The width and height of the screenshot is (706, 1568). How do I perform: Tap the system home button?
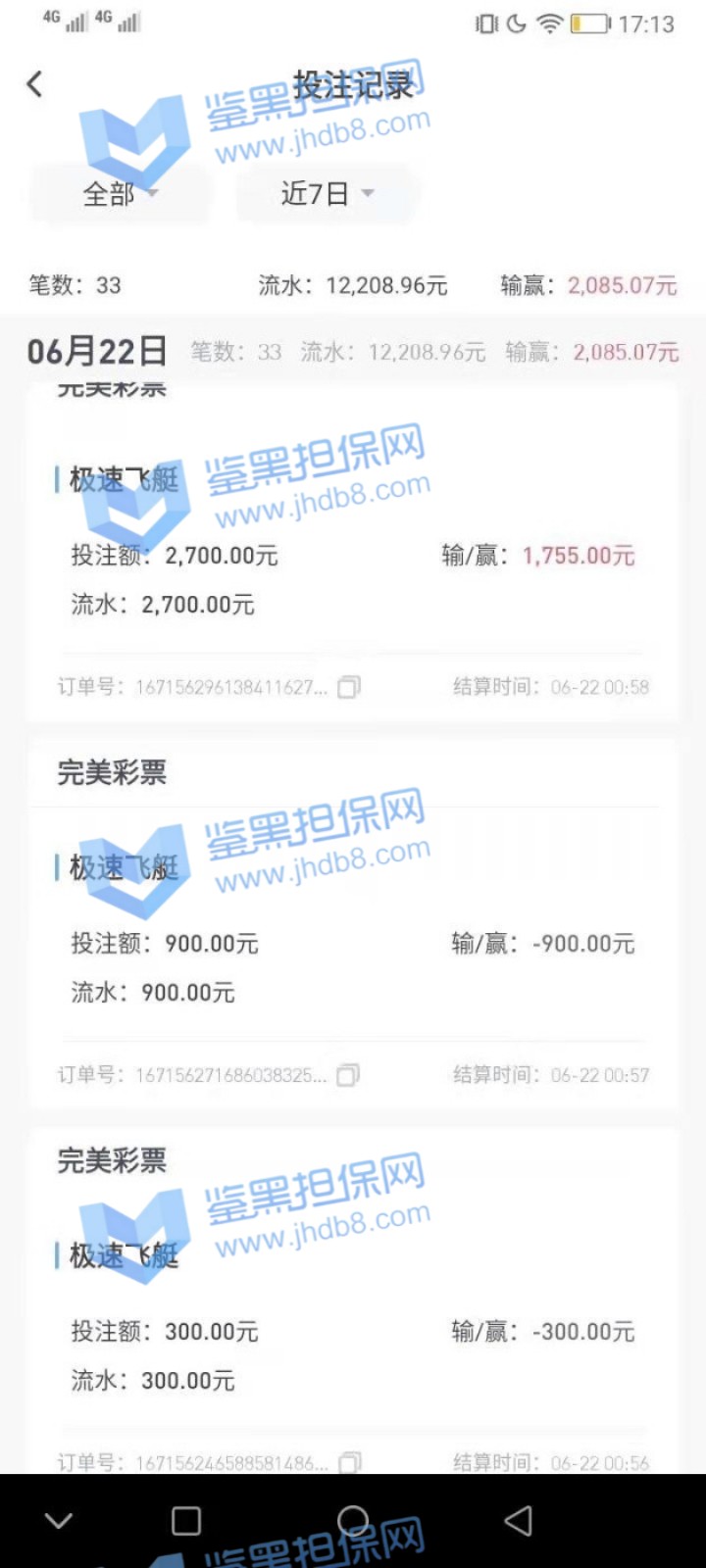click(353, 1520)
